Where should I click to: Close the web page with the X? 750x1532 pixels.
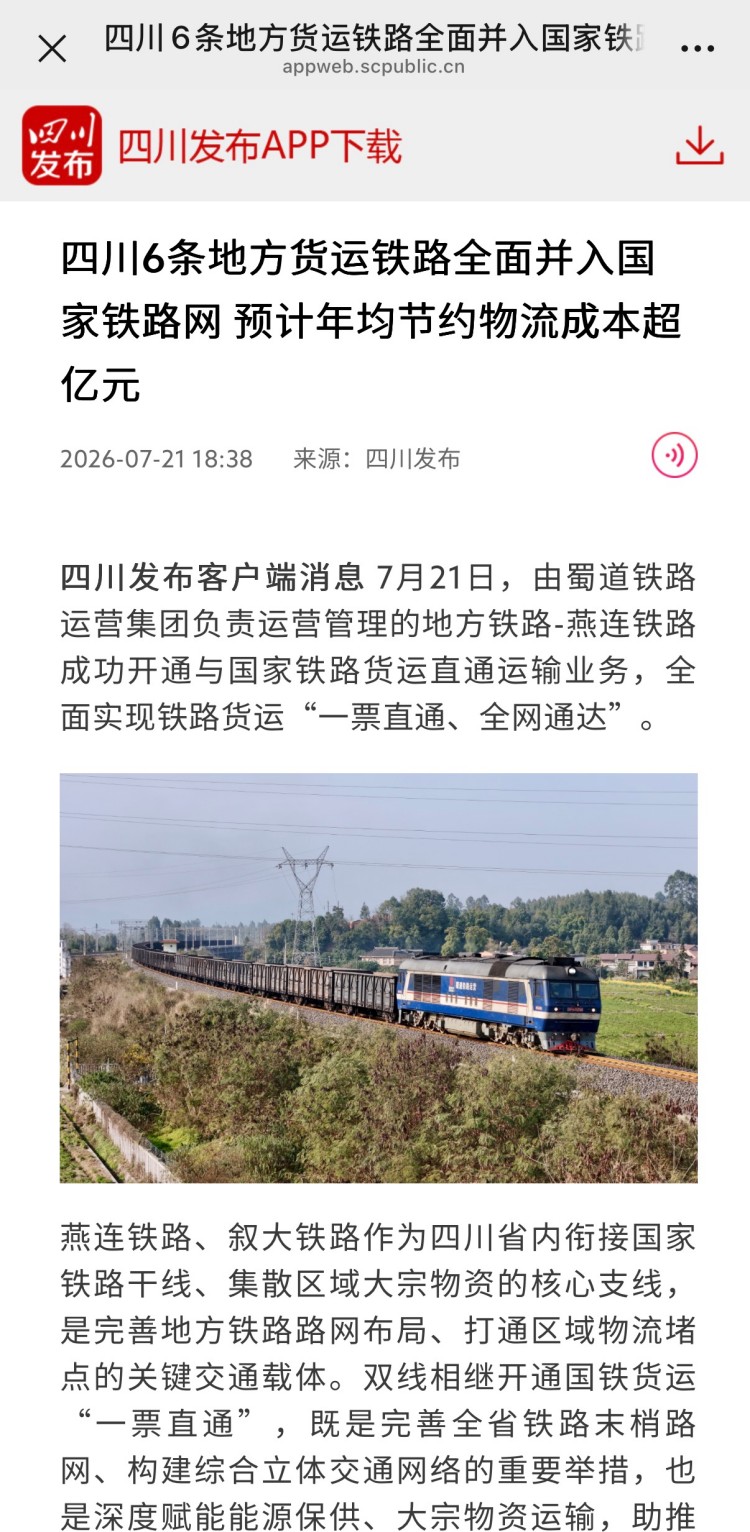coord(52,48)
